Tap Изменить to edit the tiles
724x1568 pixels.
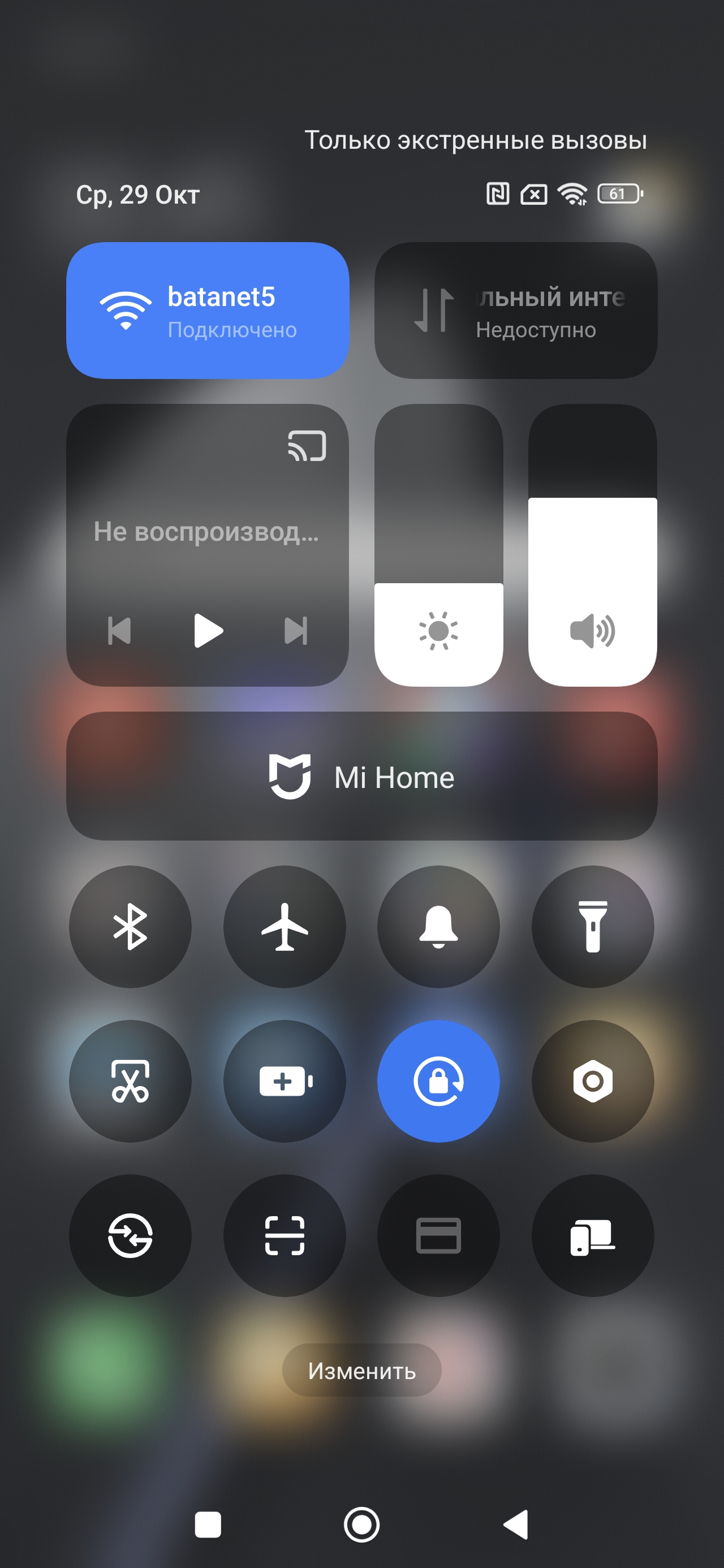coord(361,1370)
